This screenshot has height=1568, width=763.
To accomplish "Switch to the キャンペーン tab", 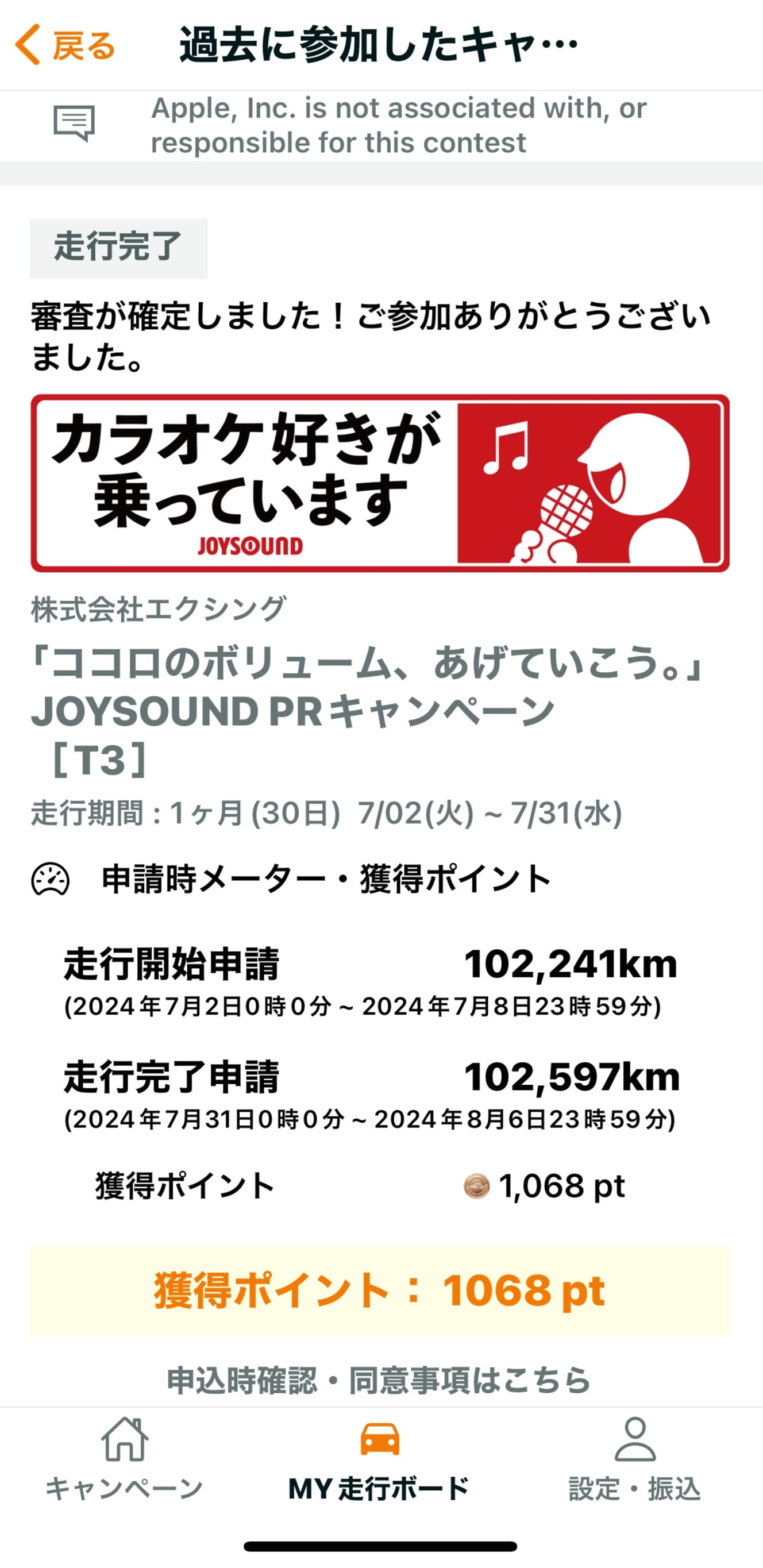I will (x=124, y=1459).
